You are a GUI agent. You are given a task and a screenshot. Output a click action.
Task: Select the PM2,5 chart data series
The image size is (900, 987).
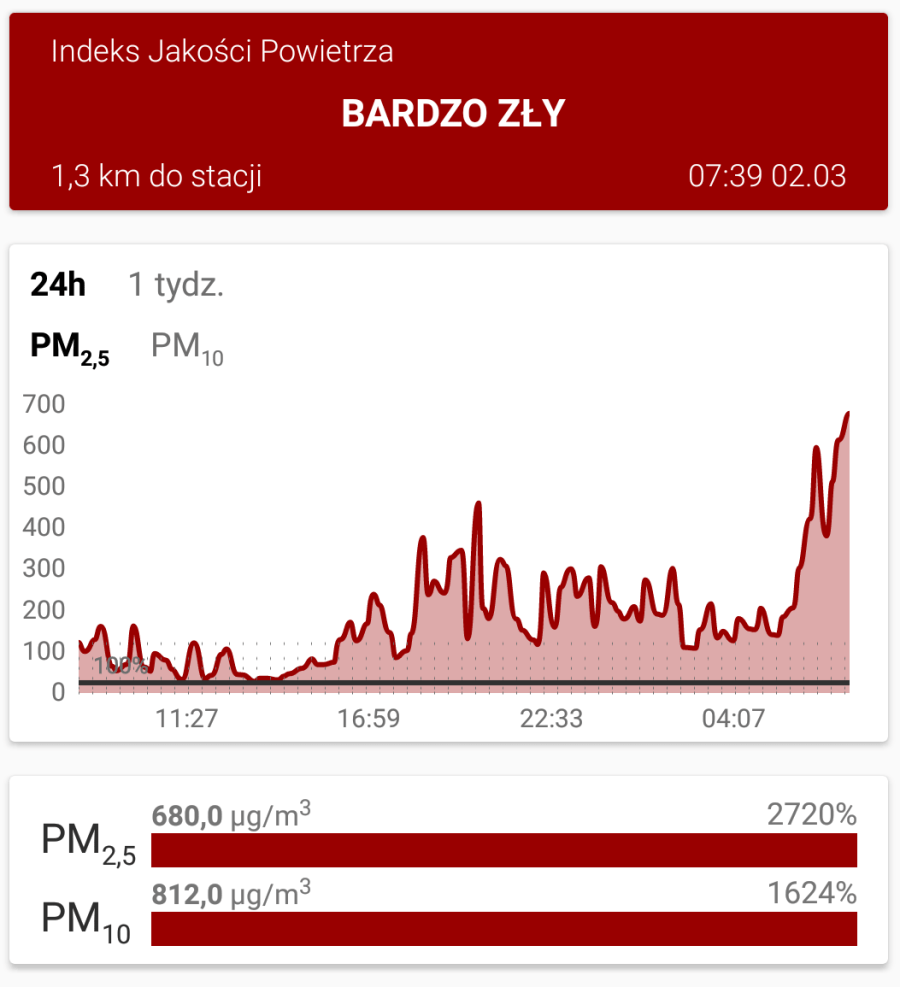70,349
